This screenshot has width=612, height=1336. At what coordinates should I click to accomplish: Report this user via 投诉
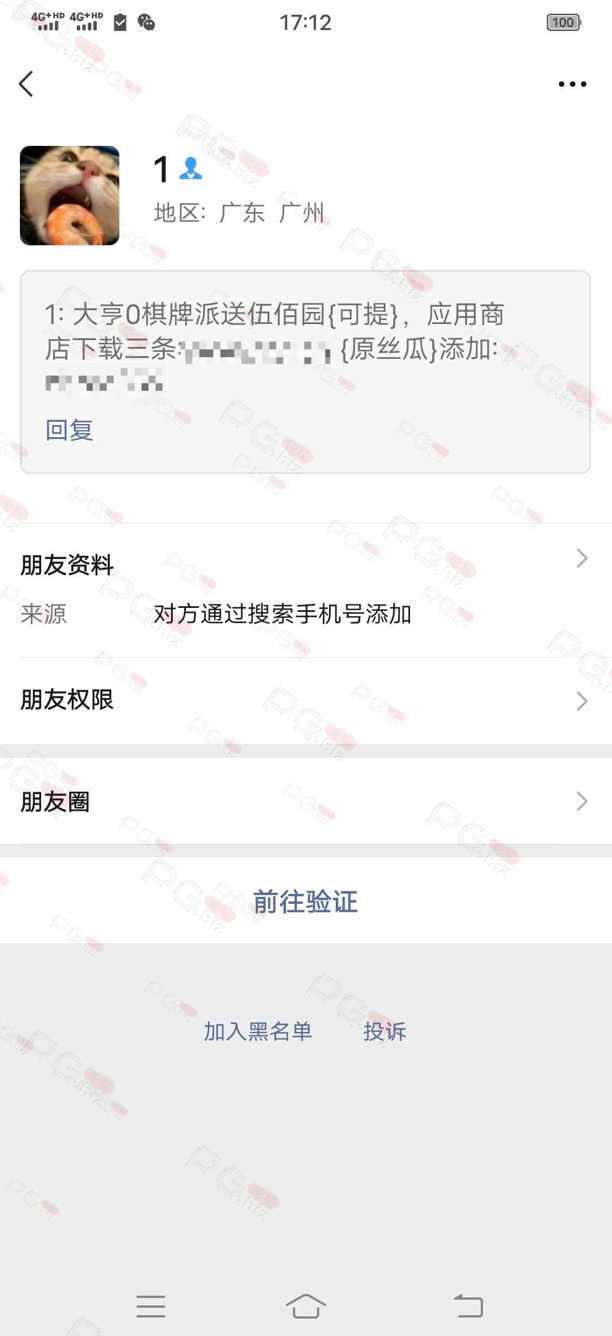coord(385,1032)
